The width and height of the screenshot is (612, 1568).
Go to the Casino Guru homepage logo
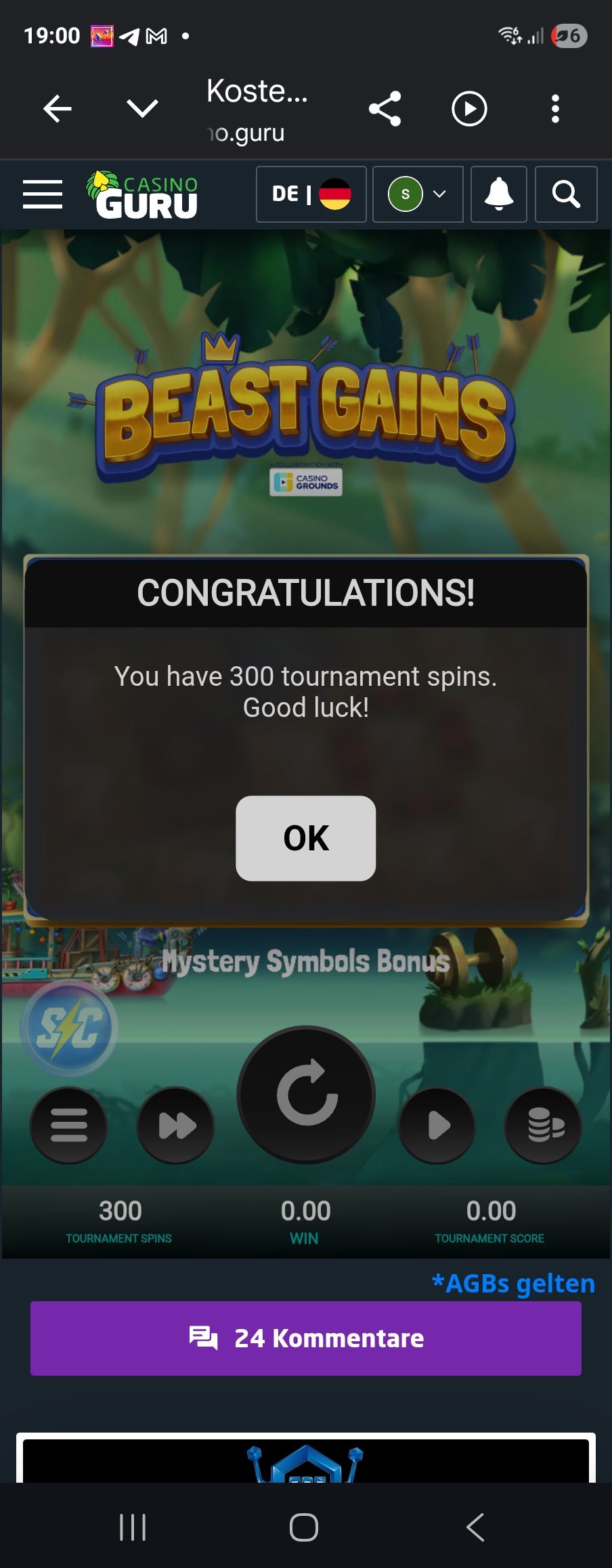[143, 195]
